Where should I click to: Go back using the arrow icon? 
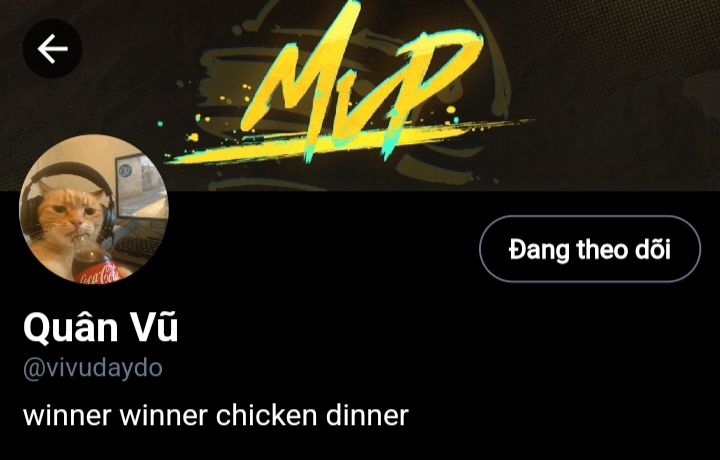pyautogui.click(x=52, y=48)
